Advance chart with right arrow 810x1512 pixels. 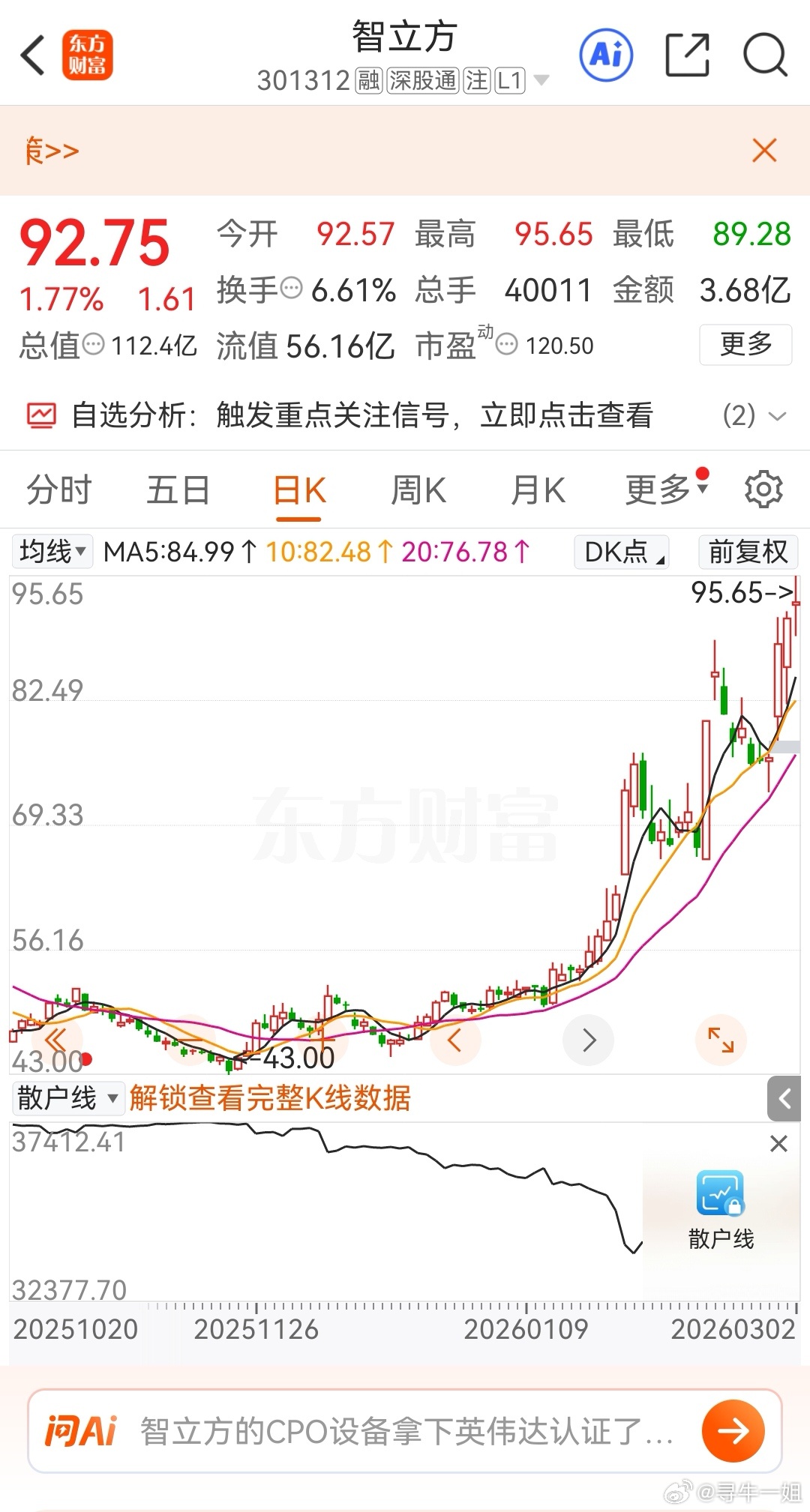(588, 1040)
